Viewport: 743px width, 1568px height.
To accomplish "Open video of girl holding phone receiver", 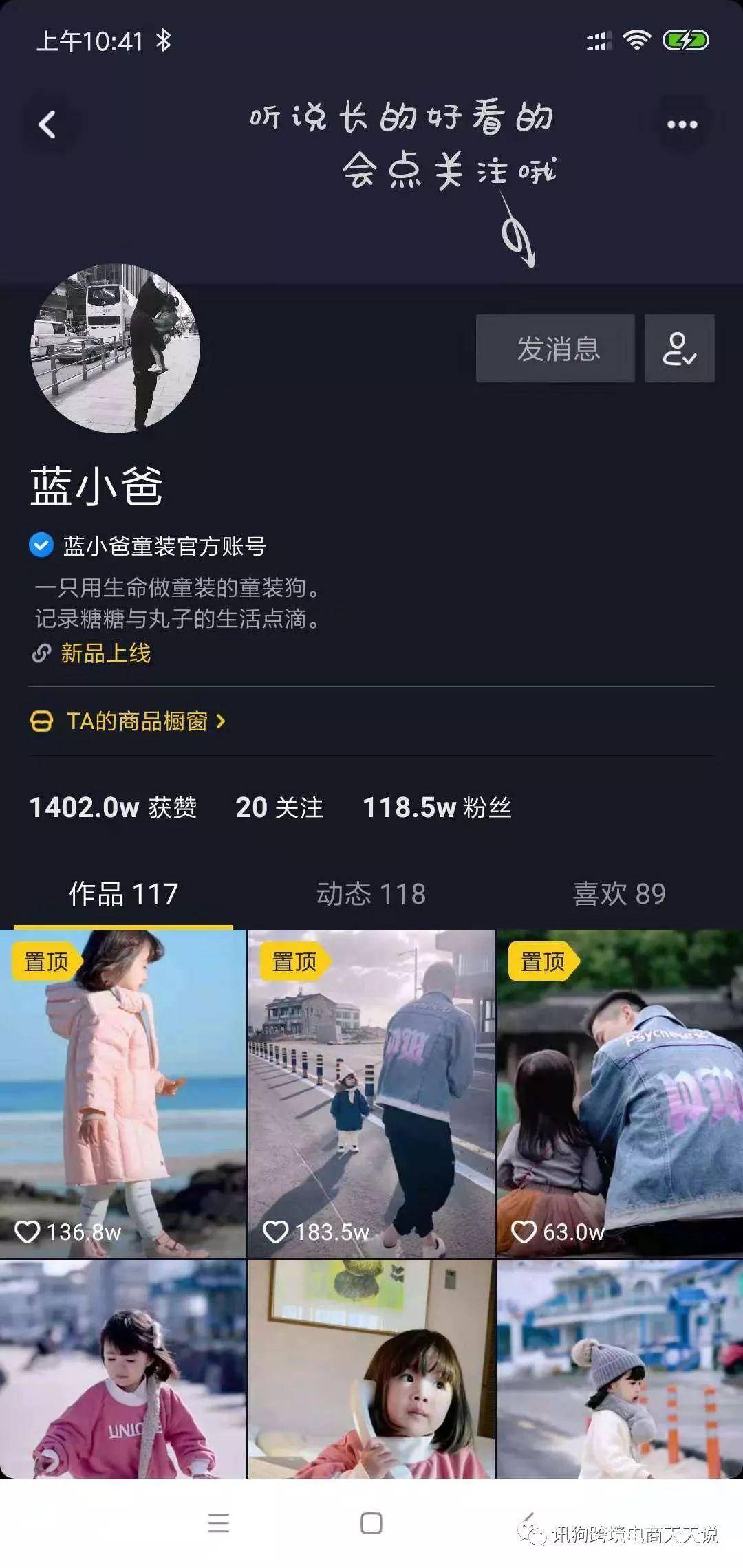I will point(371,1369).
